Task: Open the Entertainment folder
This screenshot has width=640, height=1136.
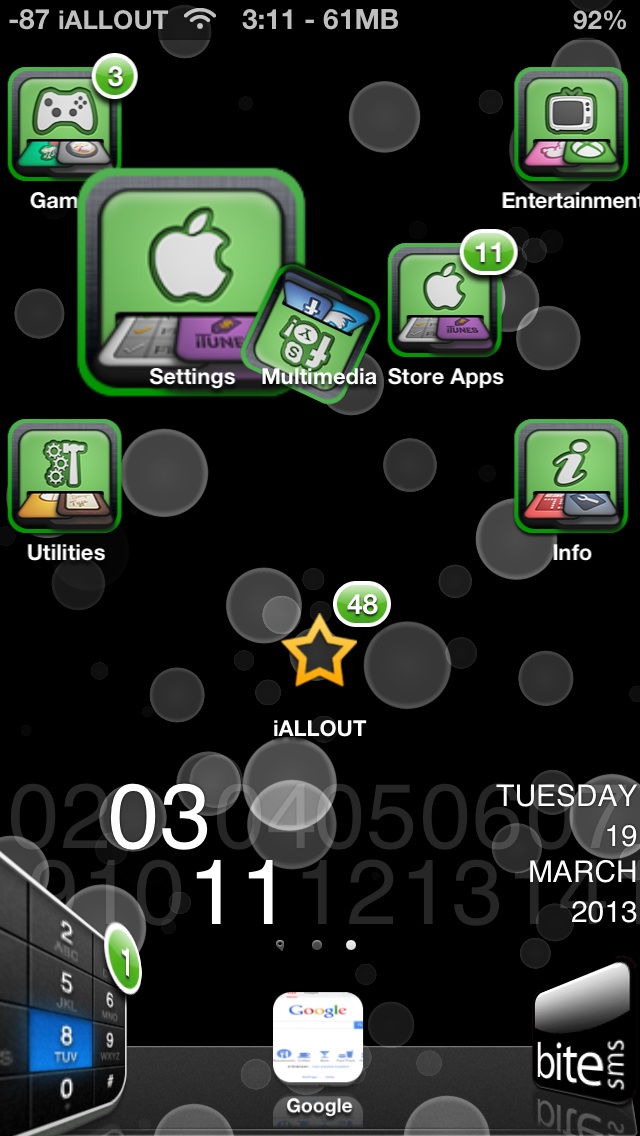Action: (570, 125)
